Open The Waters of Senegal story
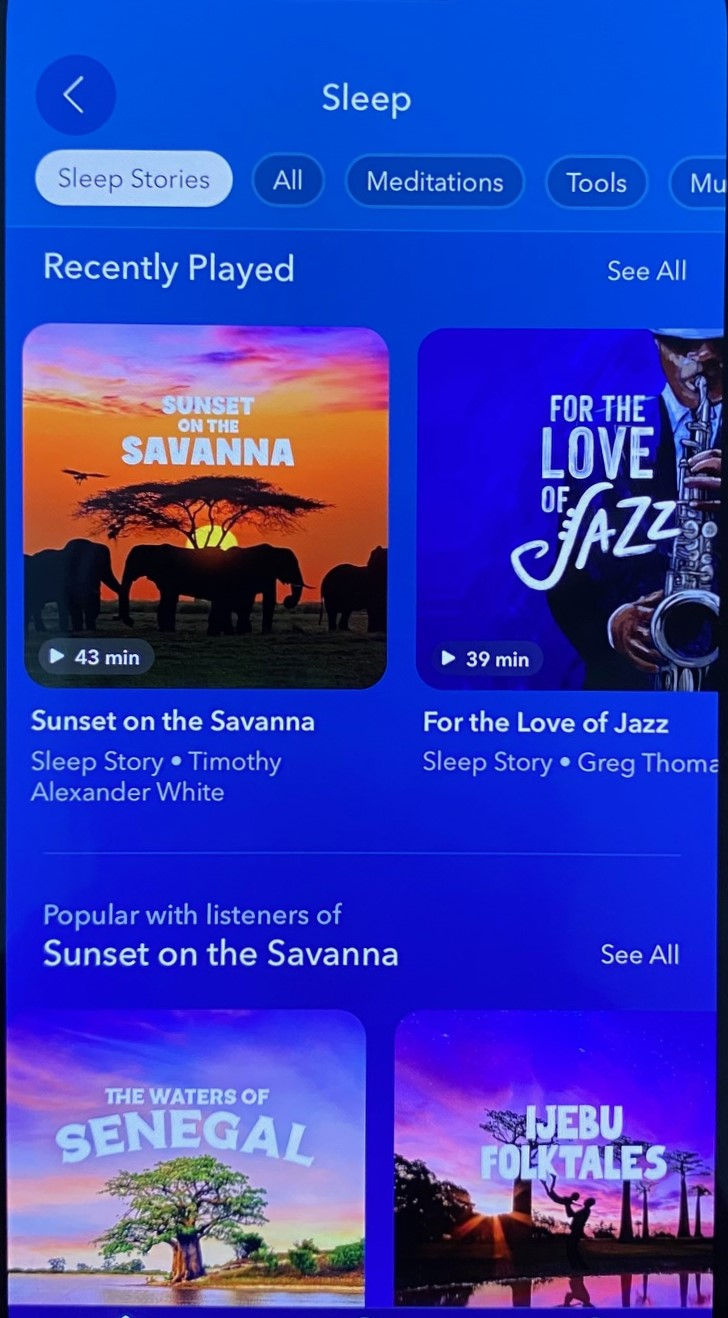The height and width of the screenshot is (1318, 728). pos(186,1158)
